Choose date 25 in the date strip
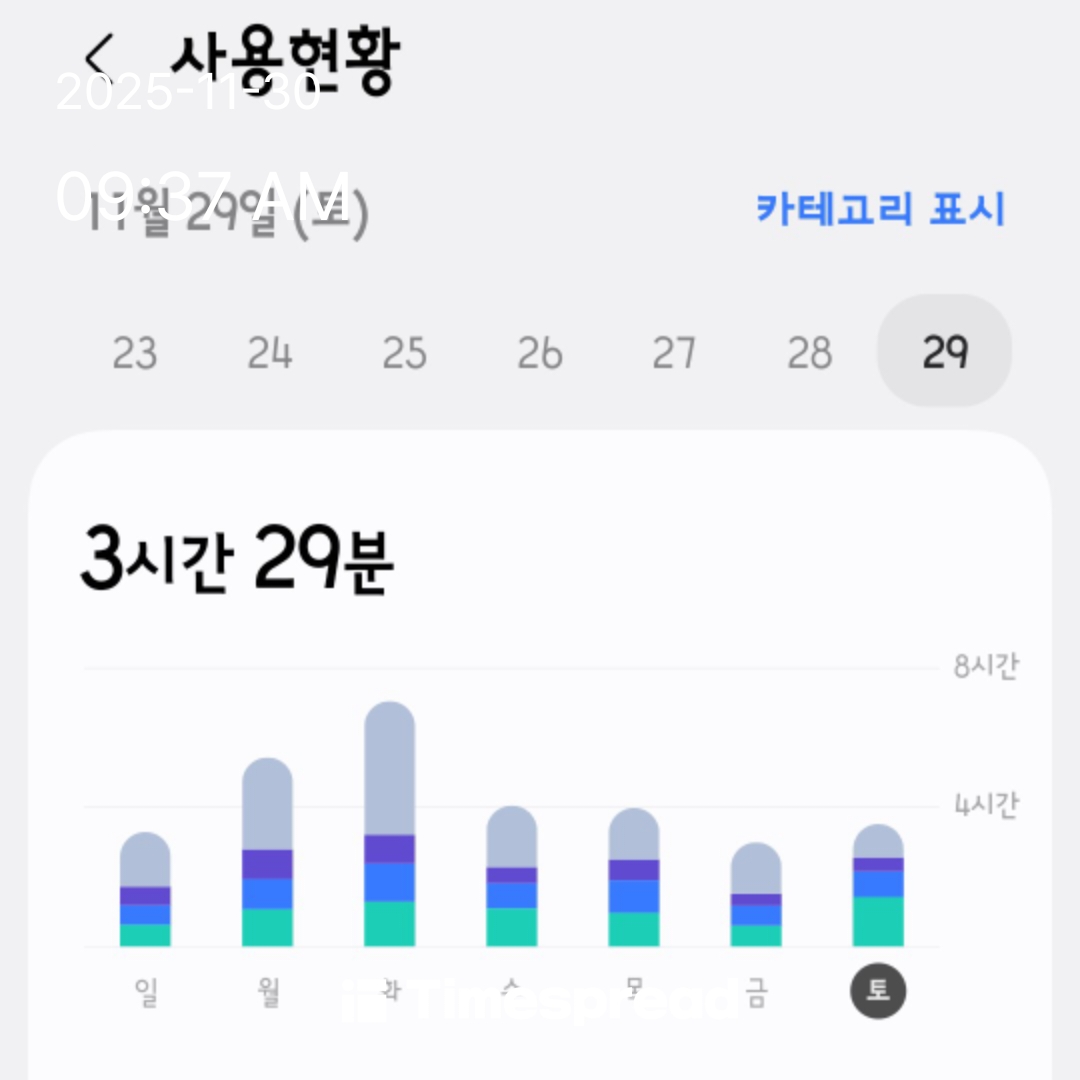Viewport: 1080px width, 1080px height. pos(405,352)
